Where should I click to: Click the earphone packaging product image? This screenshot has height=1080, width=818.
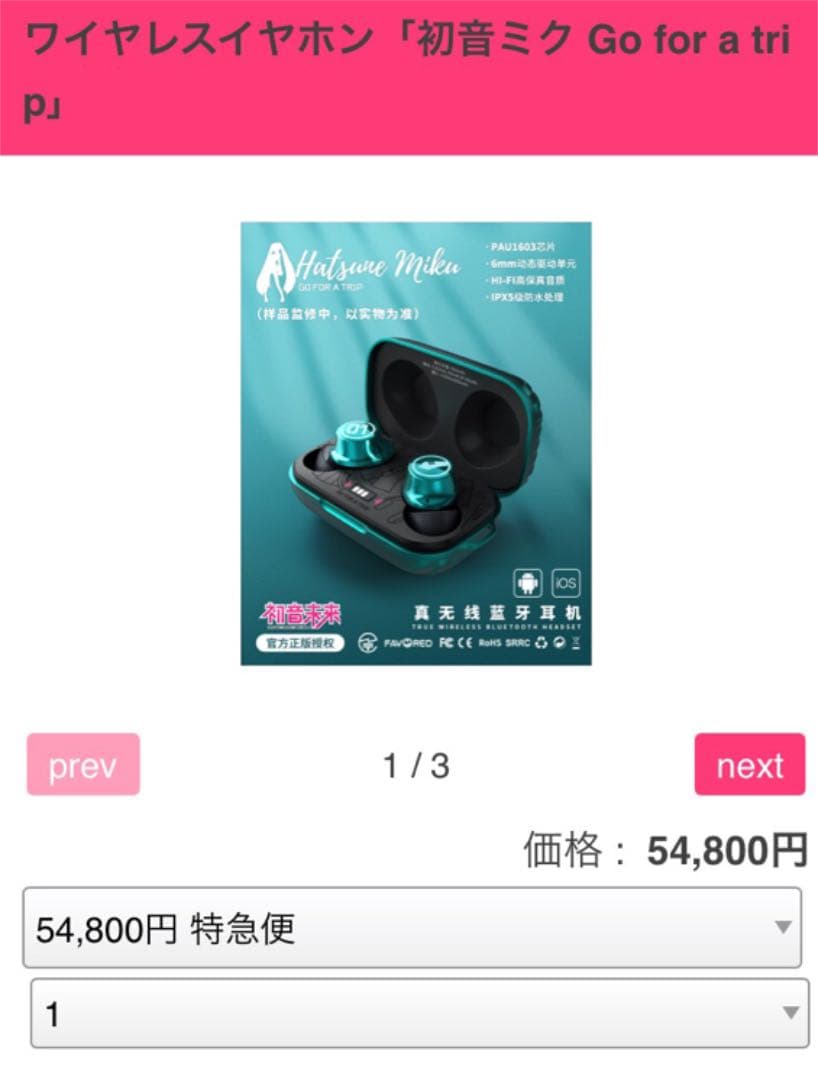(x=409, y=440)
